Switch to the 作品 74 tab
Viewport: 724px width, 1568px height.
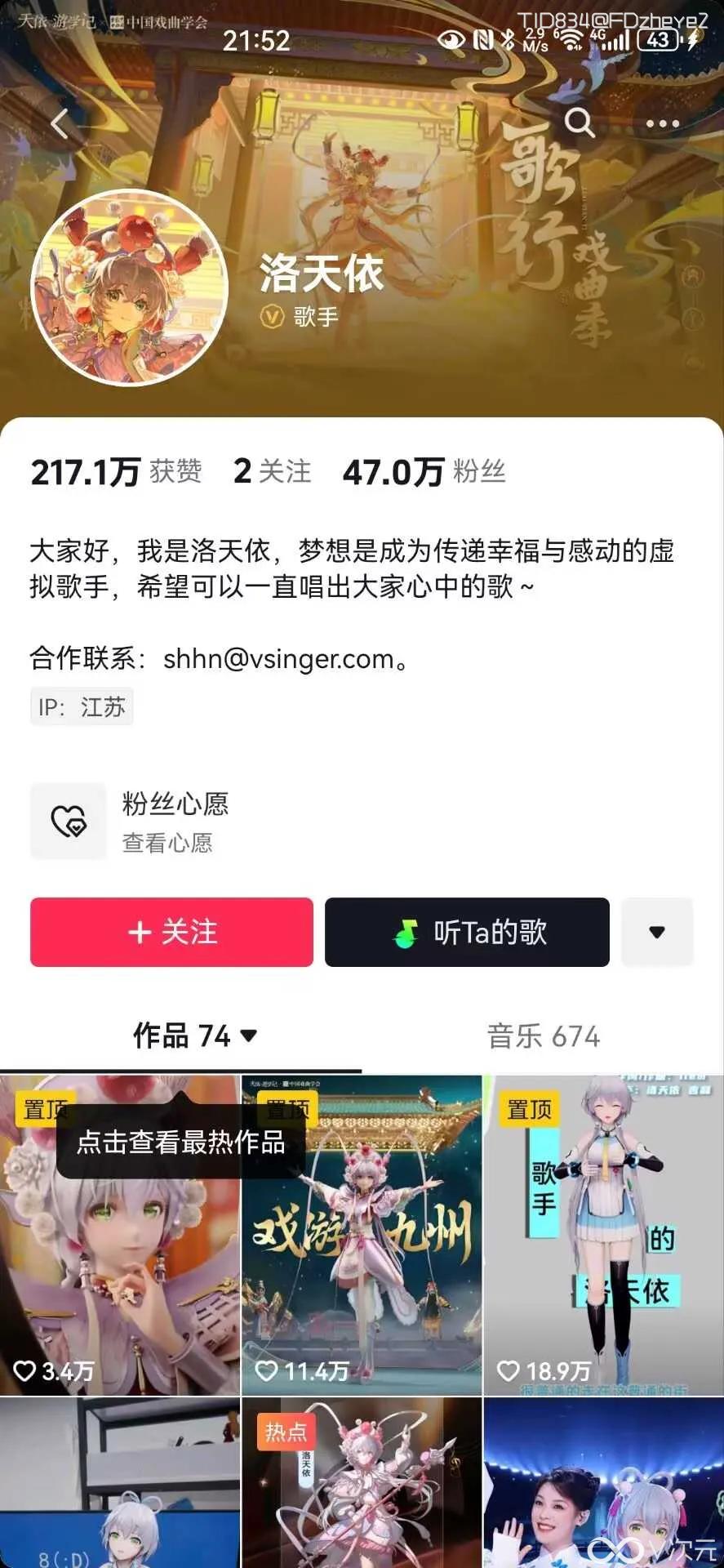194,1036
